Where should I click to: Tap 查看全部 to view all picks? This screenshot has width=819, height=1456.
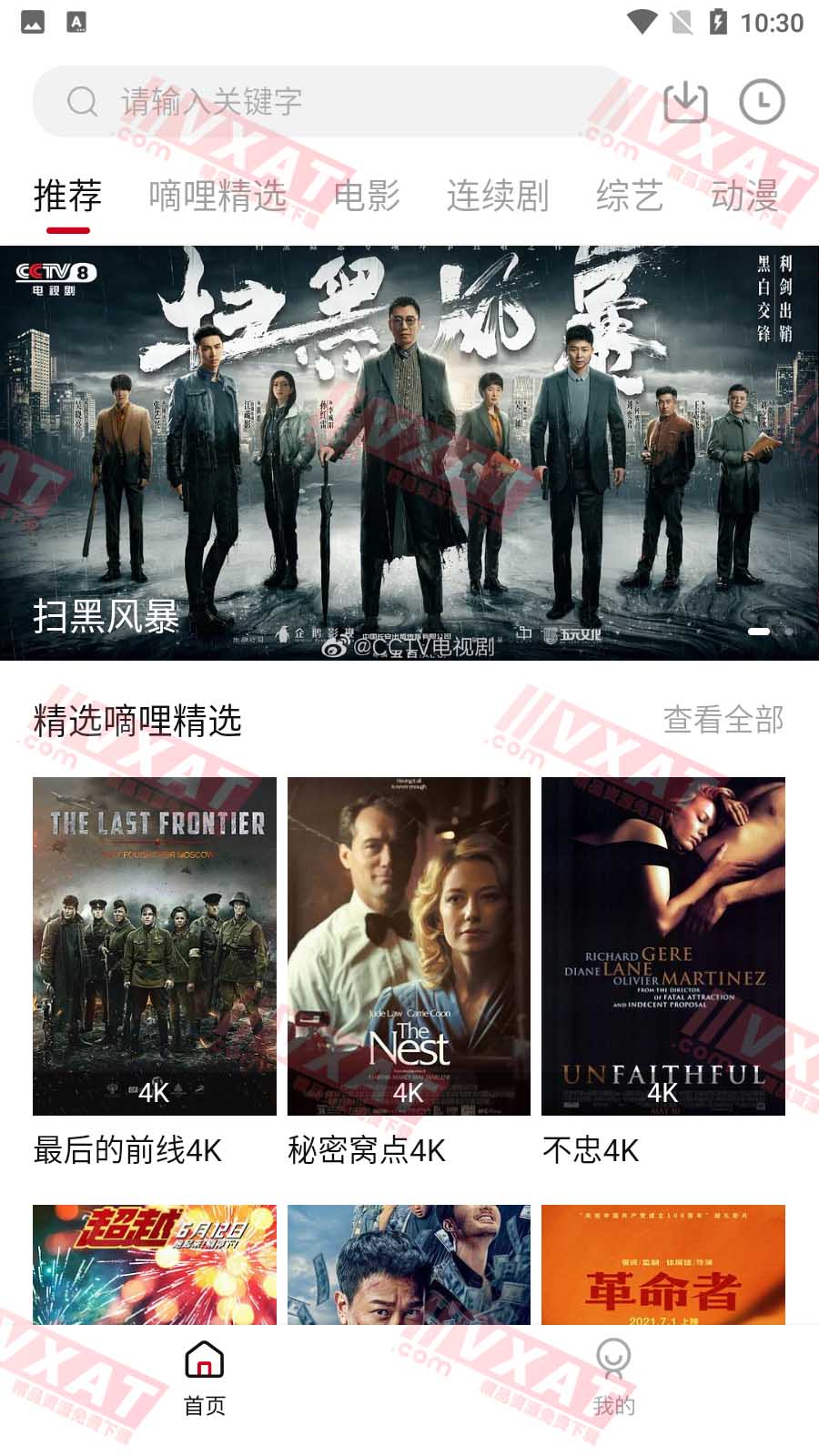[723, 720]
